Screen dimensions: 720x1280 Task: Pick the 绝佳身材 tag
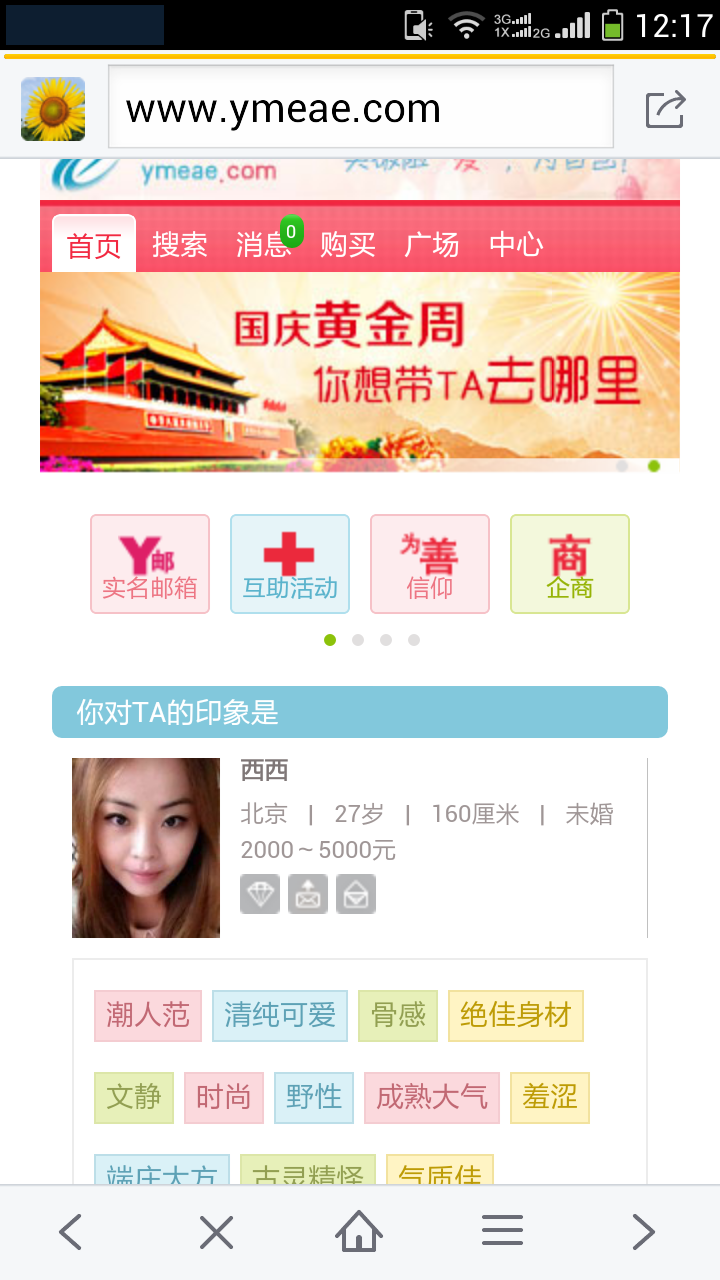(x=515, y=1016)
